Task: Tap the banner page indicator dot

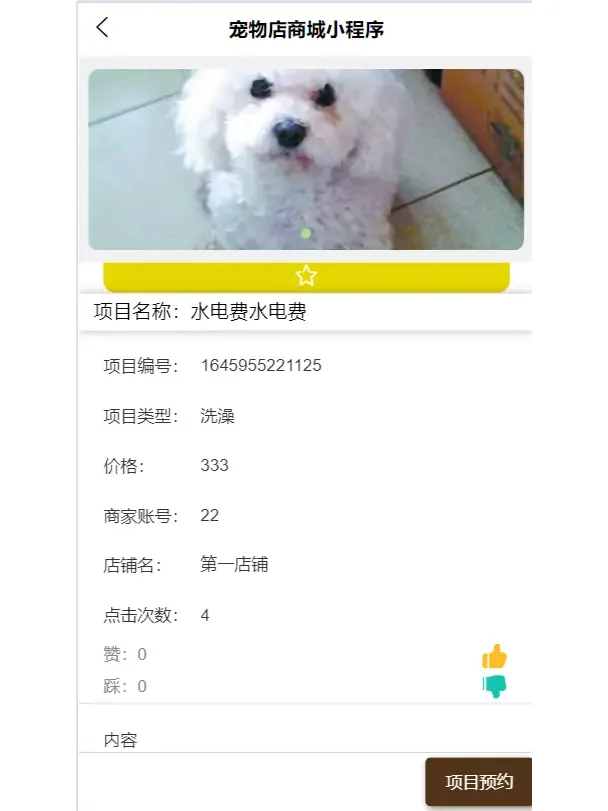Action: [x=306, y=233]
